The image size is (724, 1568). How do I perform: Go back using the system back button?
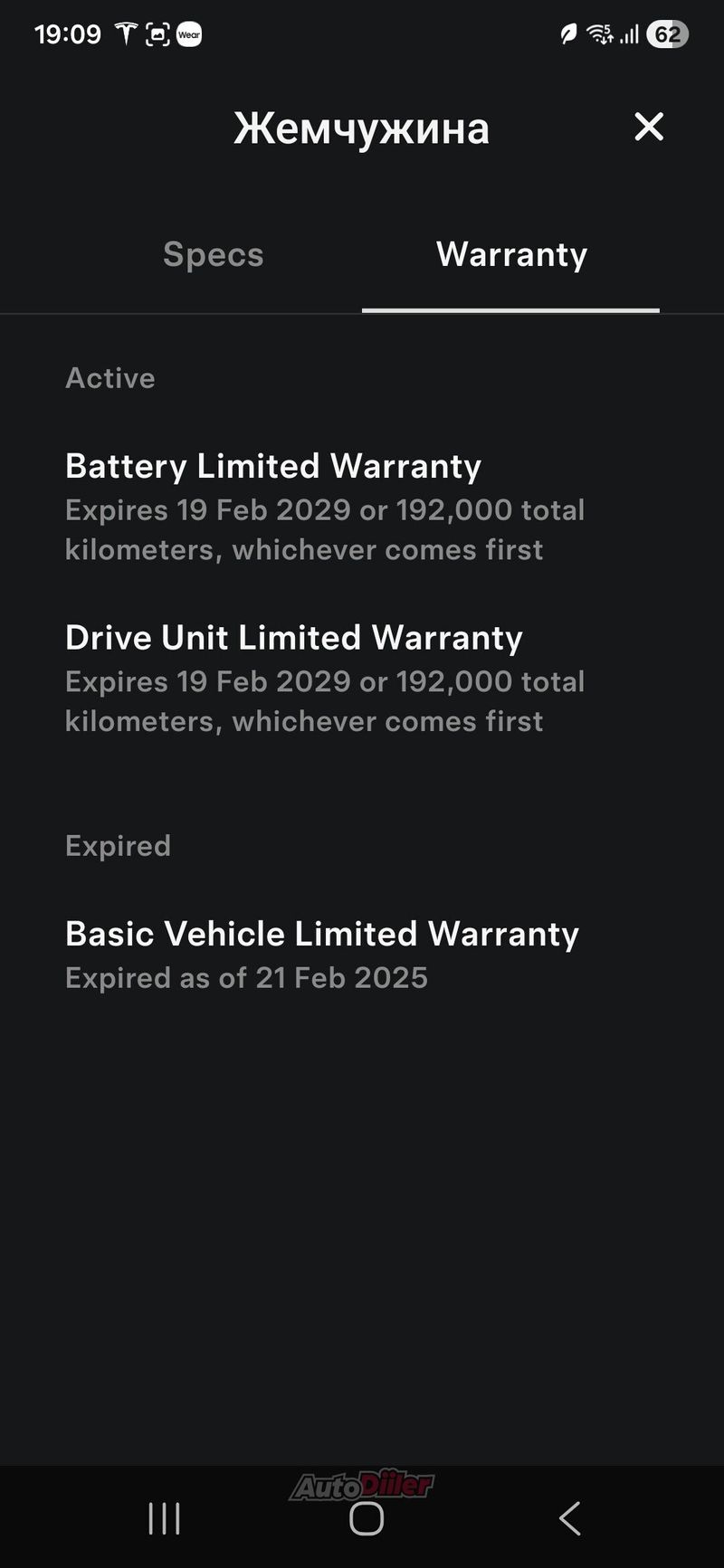click(570, 1518)
